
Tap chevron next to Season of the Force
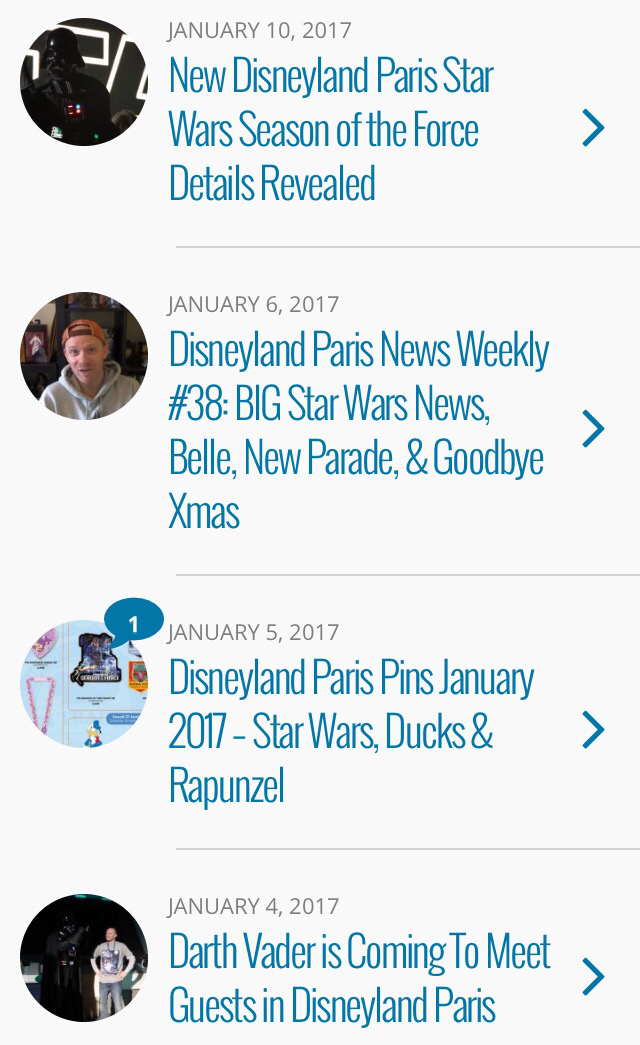coord(593,128)
